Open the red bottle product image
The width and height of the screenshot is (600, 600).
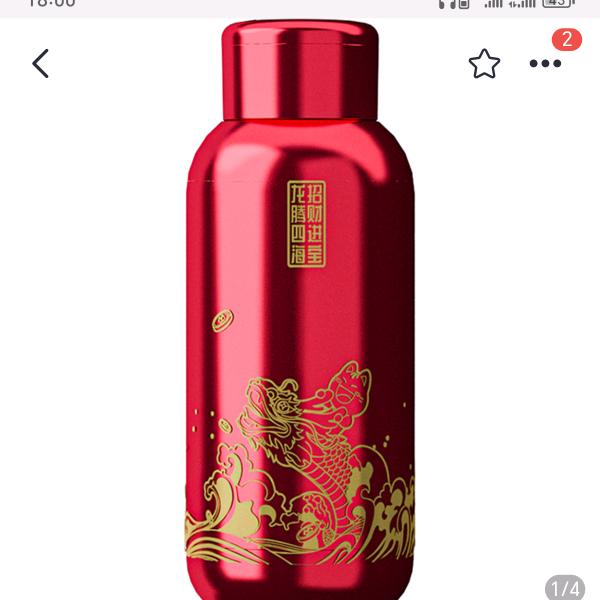point(300,320)
